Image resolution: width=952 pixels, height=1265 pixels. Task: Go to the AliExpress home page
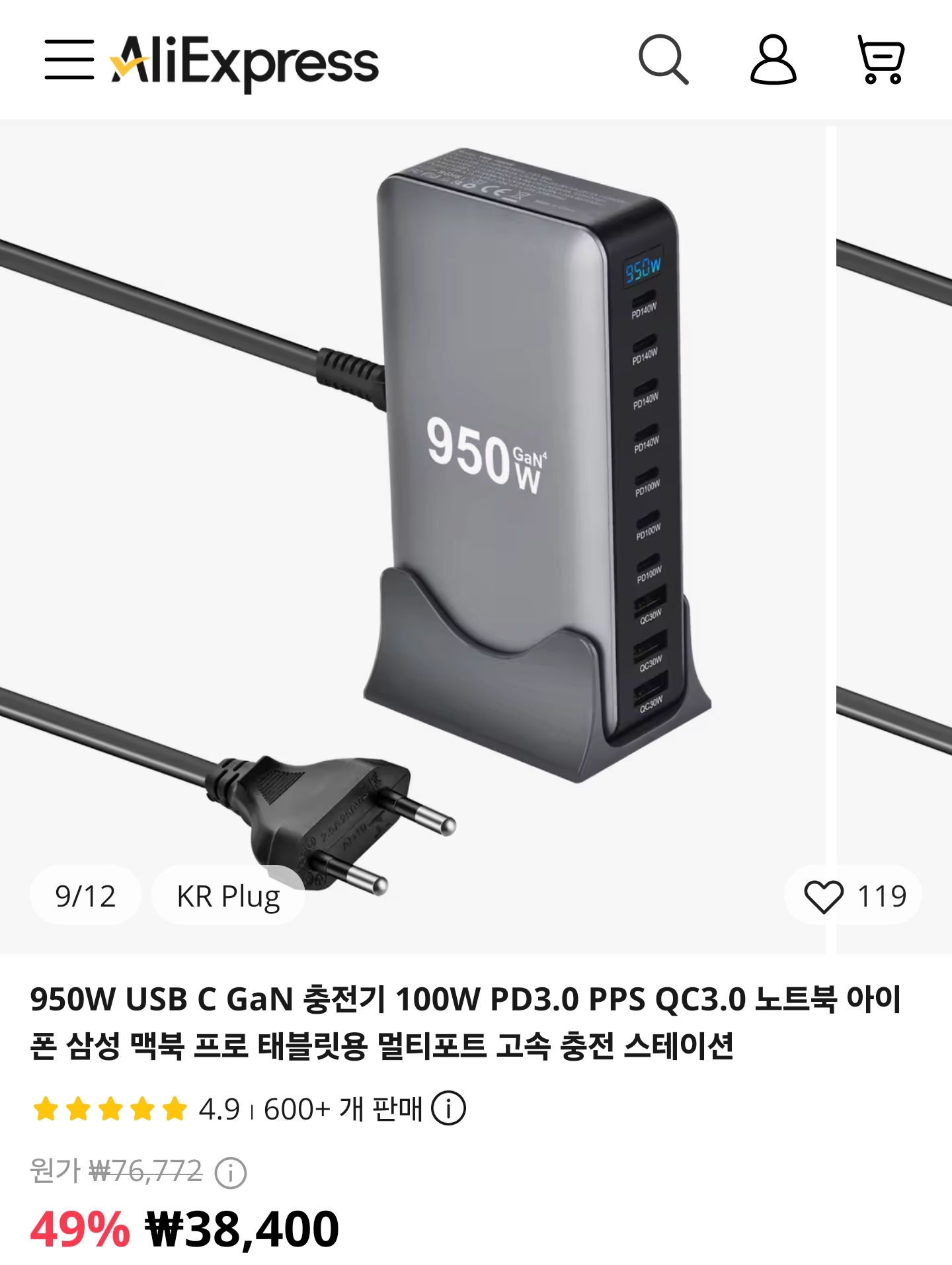[245, 61]
